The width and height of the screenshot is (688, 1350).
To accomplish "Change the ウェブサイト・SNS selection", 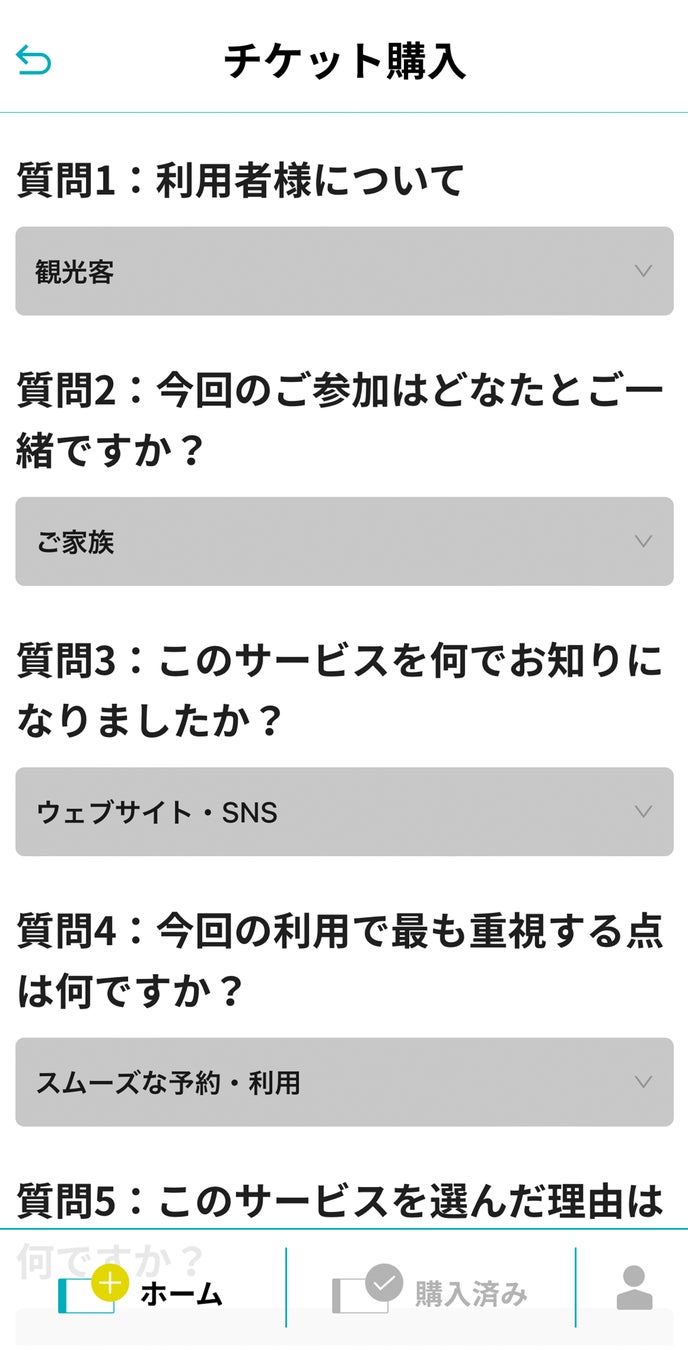I will (x=344, y=811).
